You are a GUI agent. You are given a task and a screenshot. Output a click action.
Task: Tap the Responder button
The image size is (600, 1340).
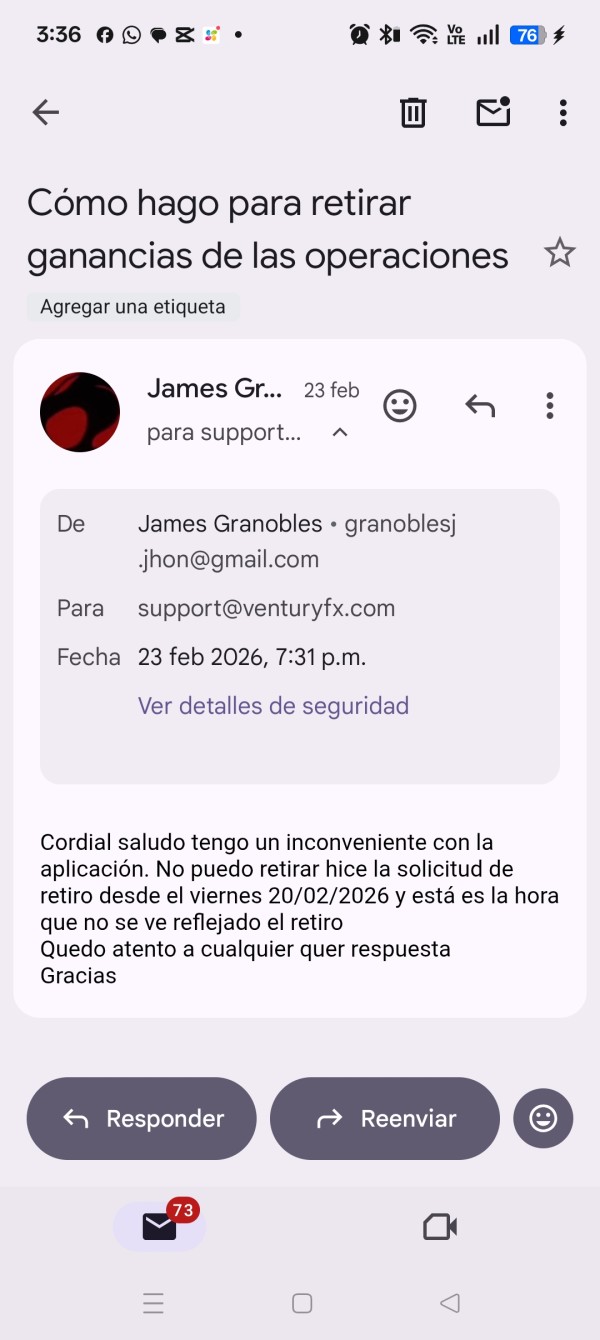point(142,1118)
